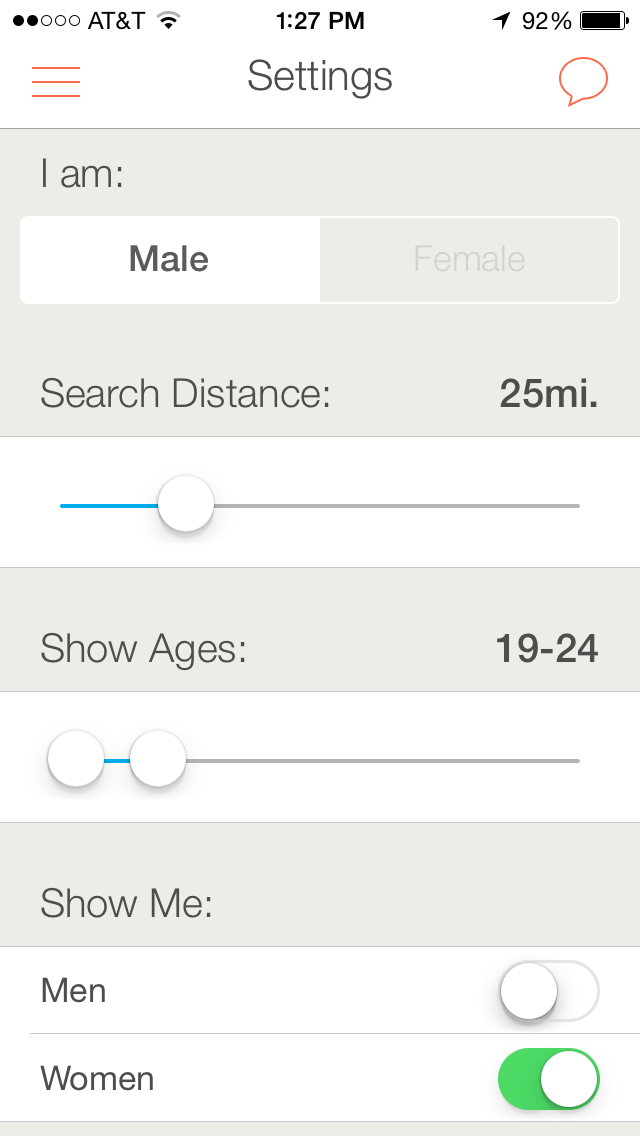
Task: Tap the maximum age slider handle
Action: tap(158, 759)
